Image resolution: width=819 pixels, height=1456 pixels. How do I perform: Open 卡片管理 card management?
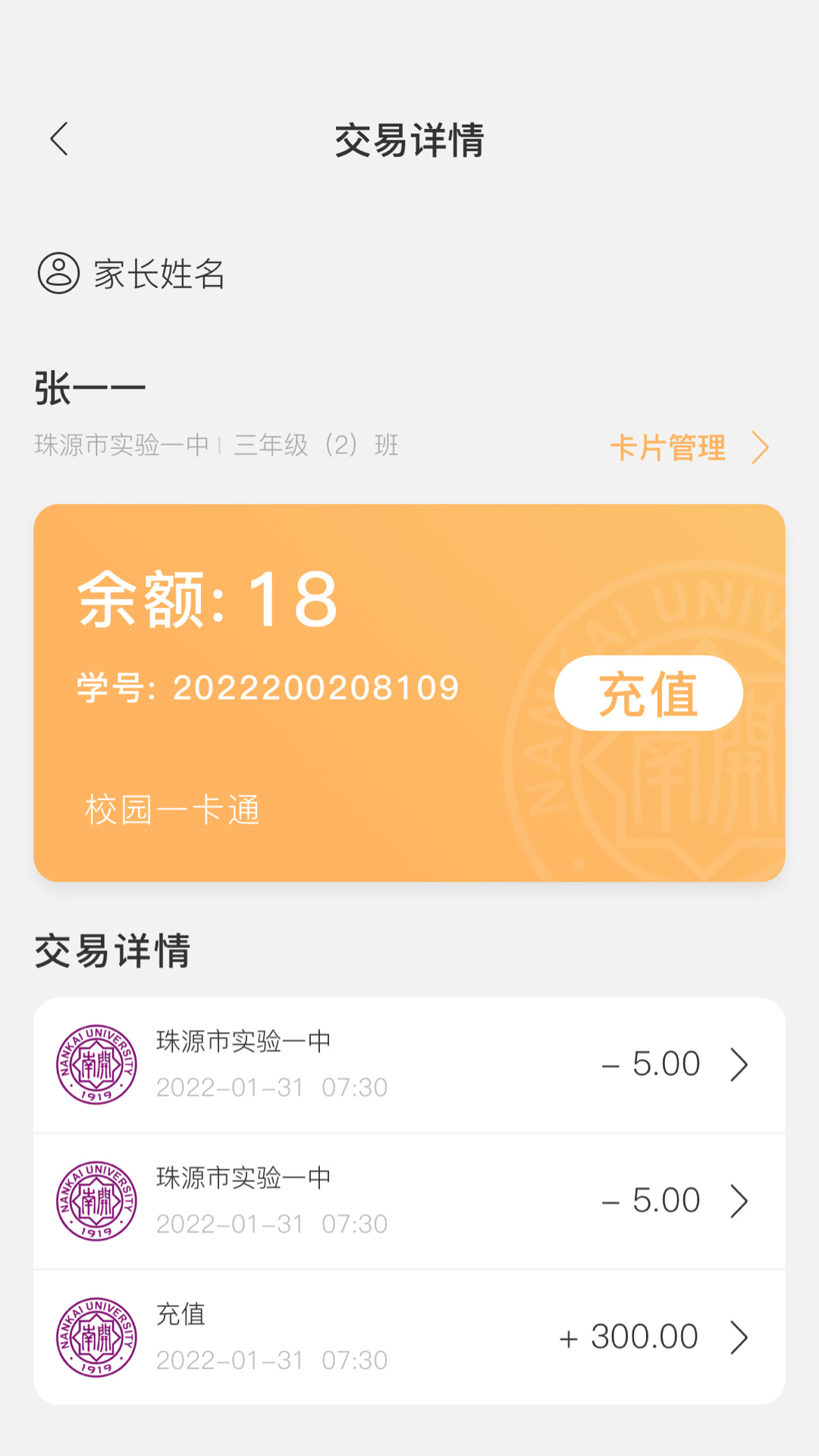(670, 447)
